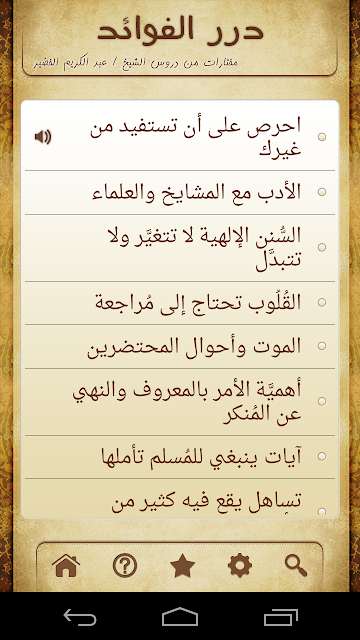Open القلوب تحتاج إلى مراجعة
Image resolution: width=360 pixels, height=640 pixels.
click(180, 303)
